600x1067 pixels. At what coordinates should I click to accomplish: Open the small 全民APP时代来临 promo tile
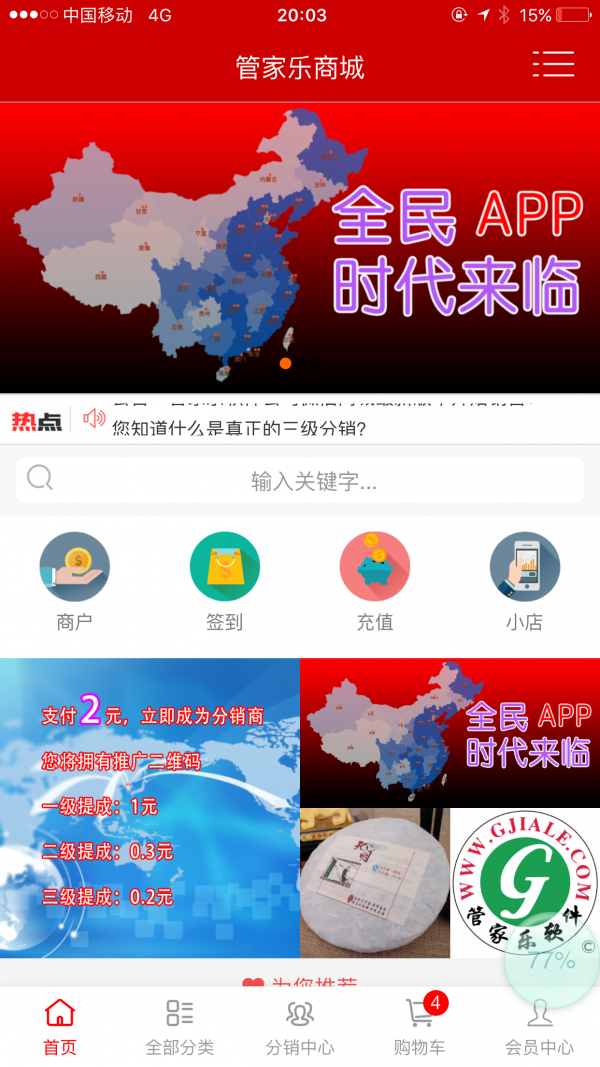(450, 732)
